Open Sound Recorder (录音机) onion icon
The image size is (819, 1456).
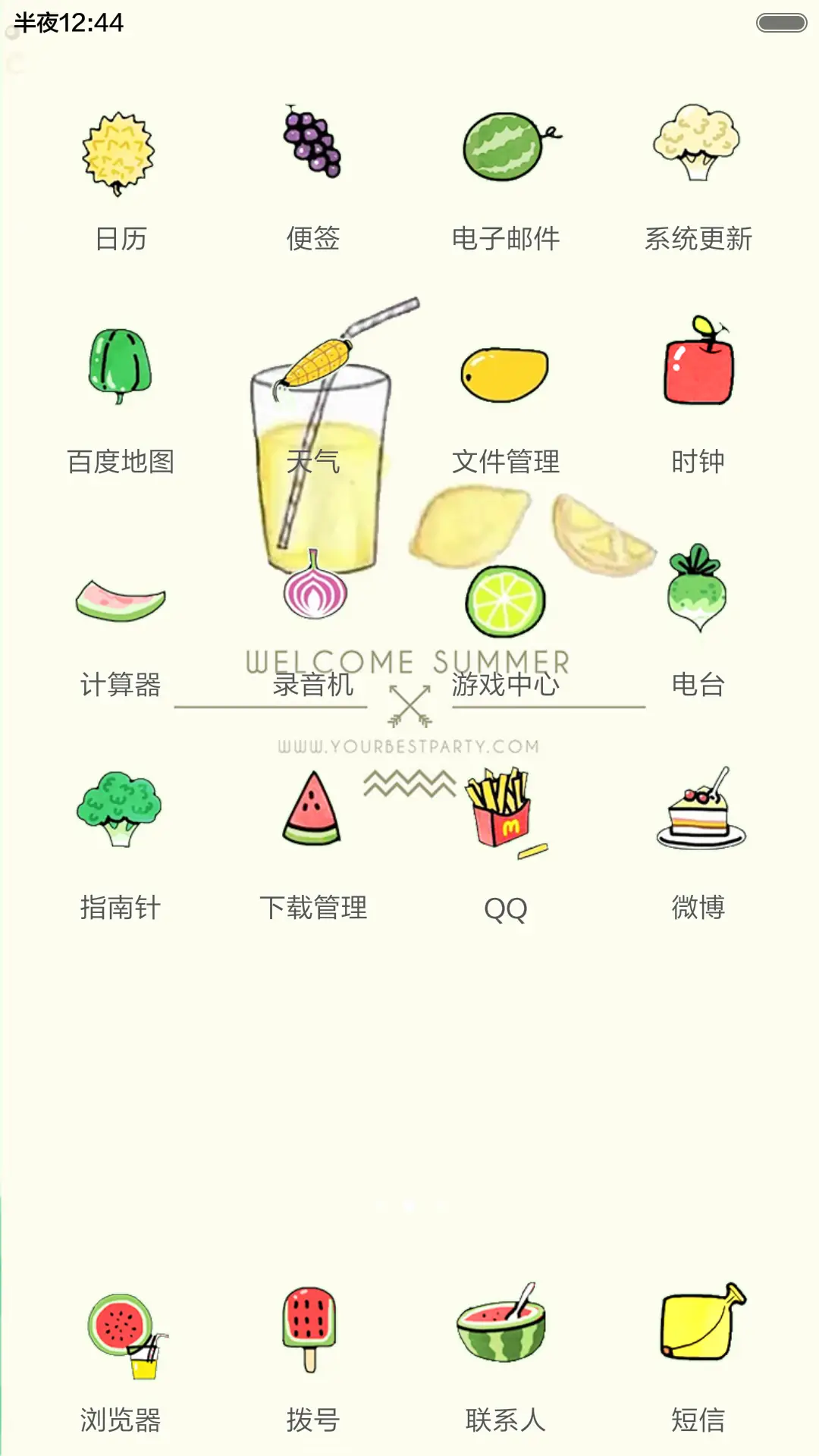click(x=314, y=595)
